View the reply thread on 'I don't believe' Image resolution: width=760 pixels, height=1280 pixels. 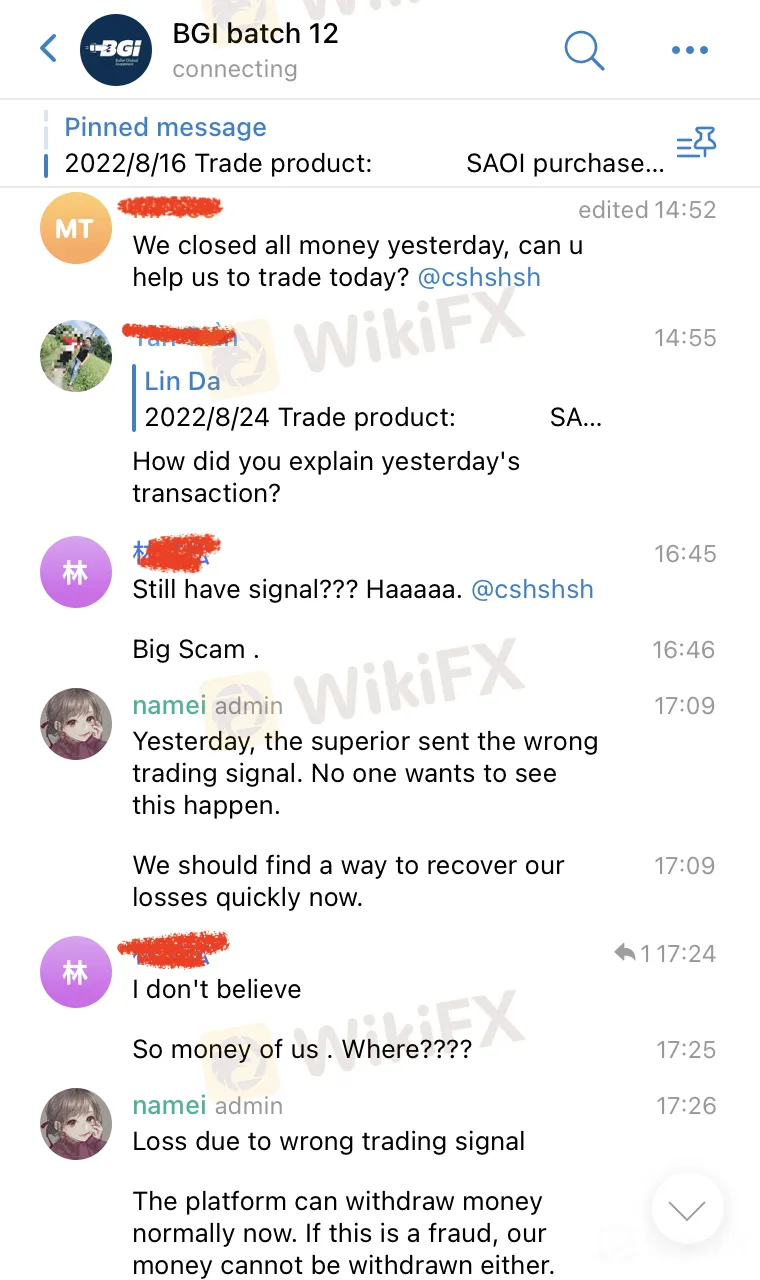tap(632, 954)
